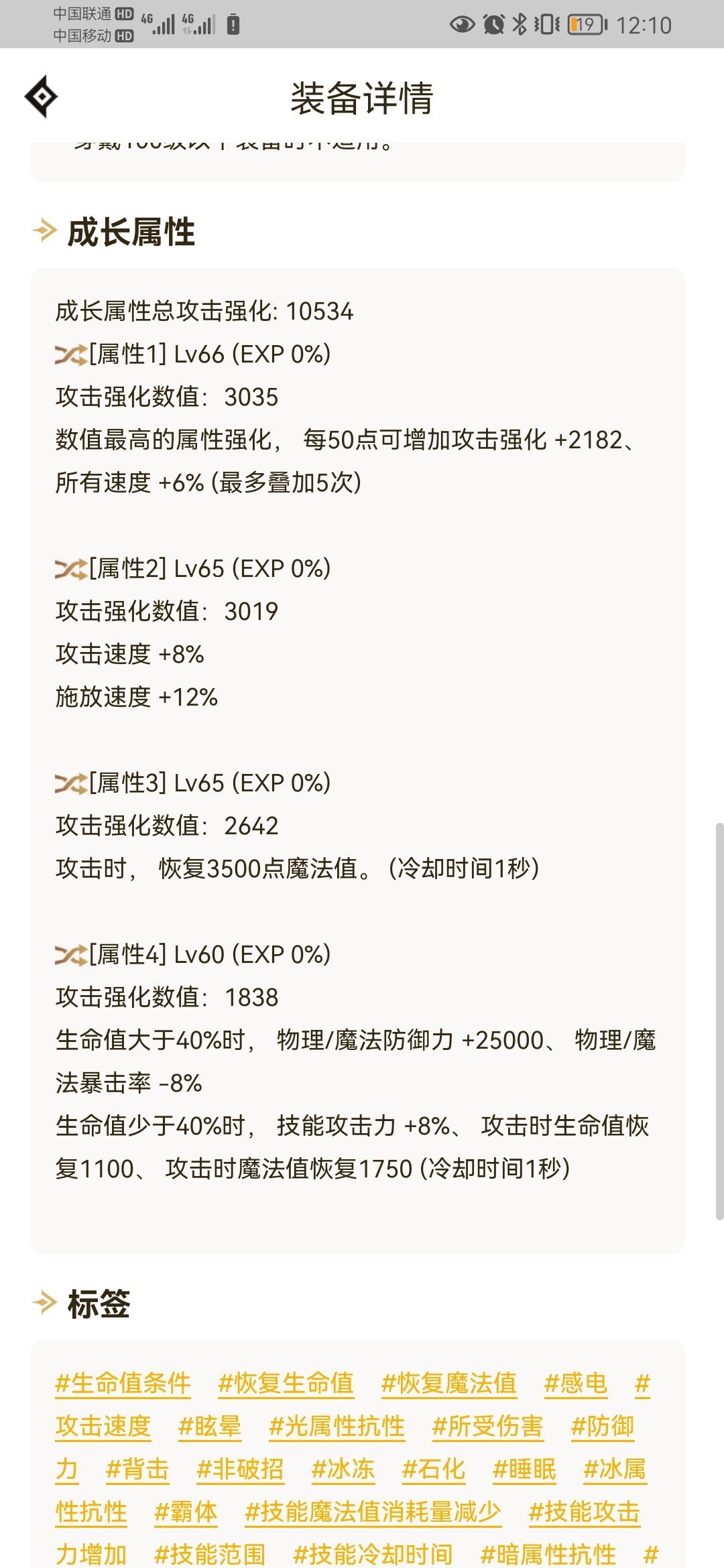Tap the #所受伤害 tag
This screenshot has height=1568, width=724.
(x=488, y=1427)
